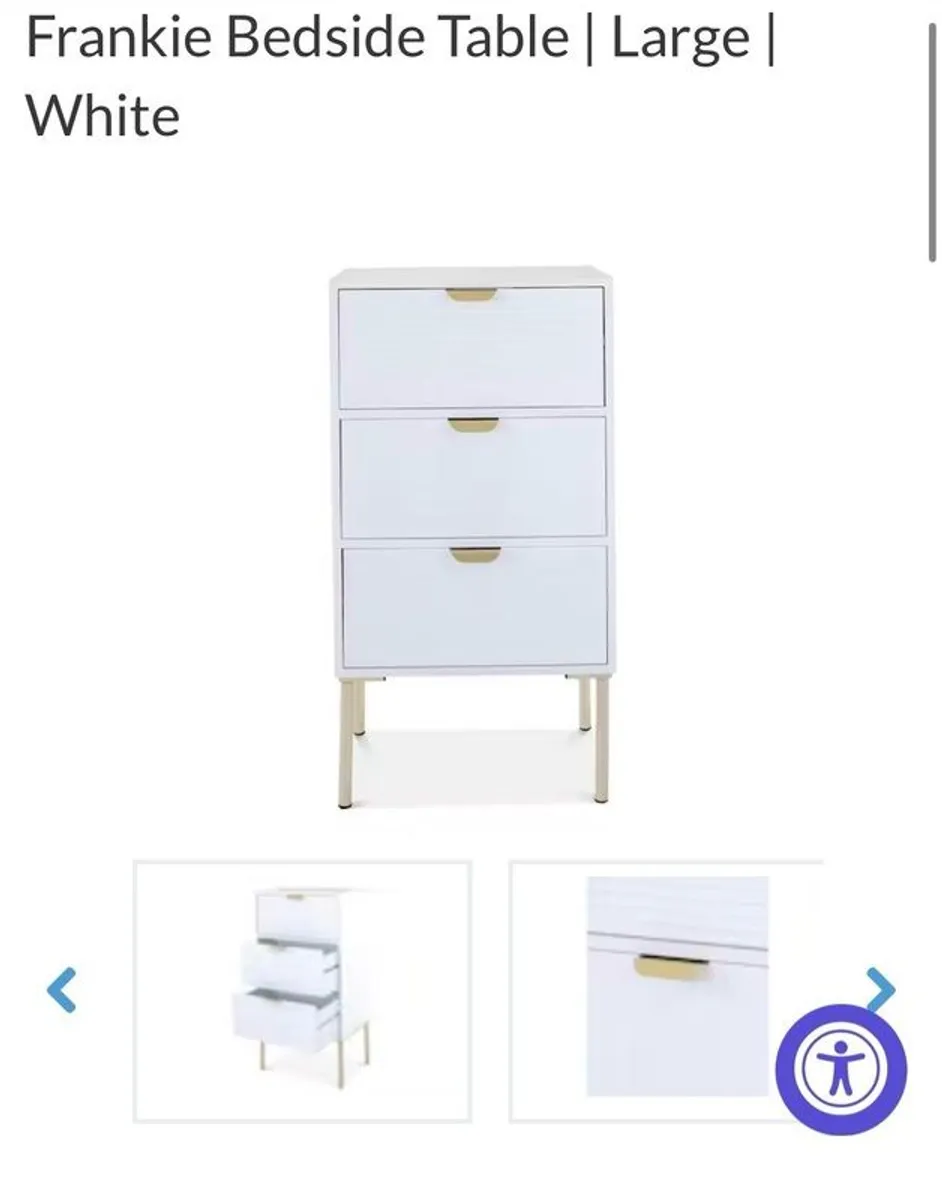This screenshot has width=942, height=1200.
Task: Open the main Frankie Bedside Table image
Action: tap(473, 535)
